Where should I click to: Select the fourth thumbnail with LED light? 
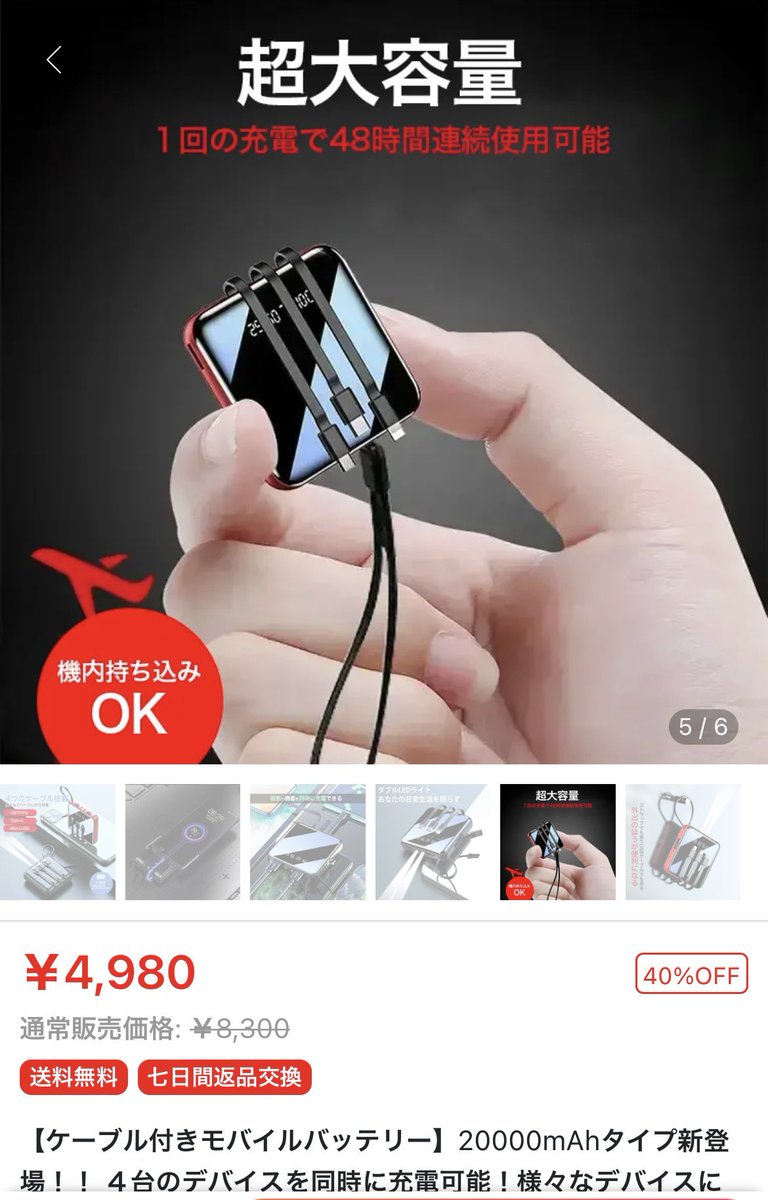click(432, 842)
